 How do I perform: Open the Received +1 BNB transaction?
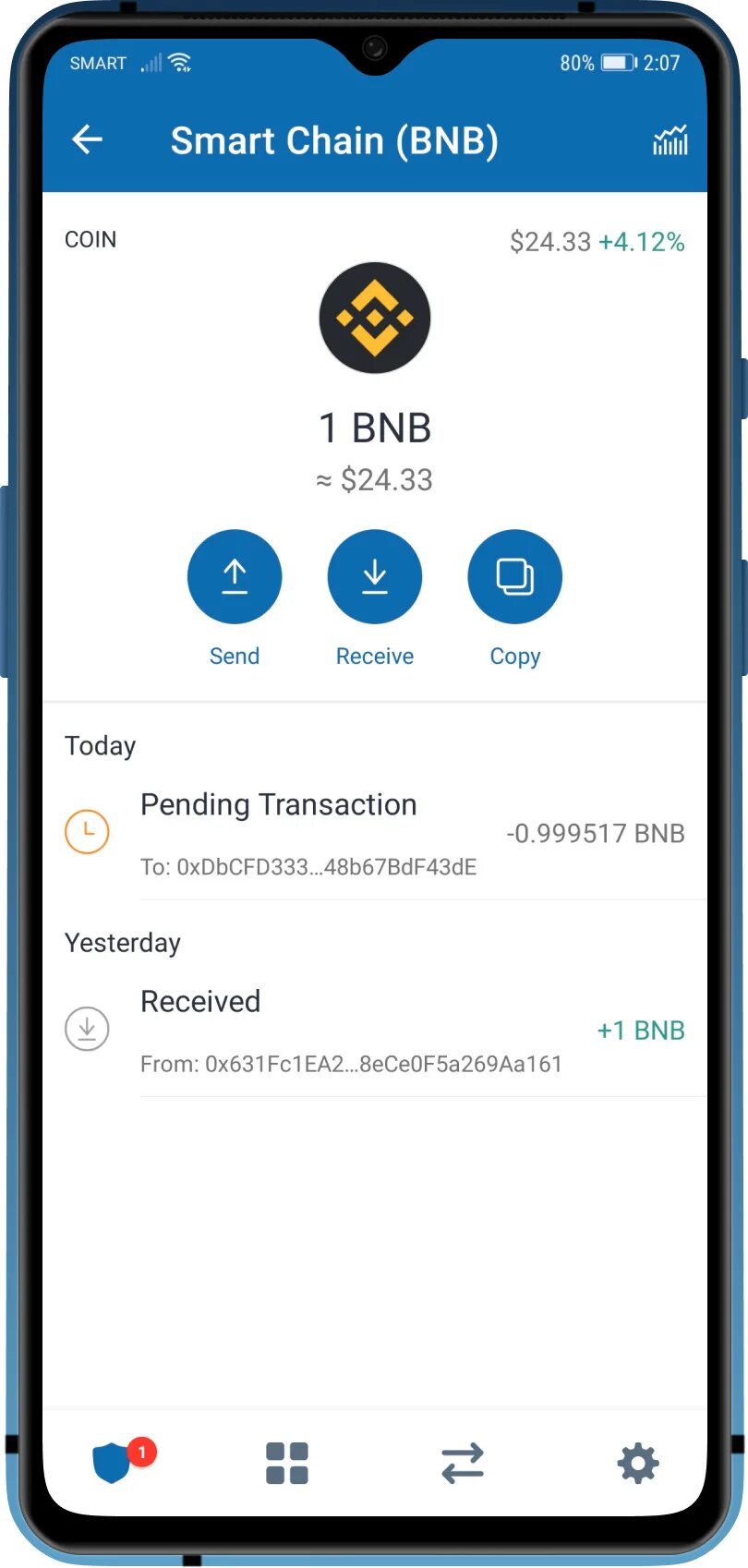click(375, 1030)
